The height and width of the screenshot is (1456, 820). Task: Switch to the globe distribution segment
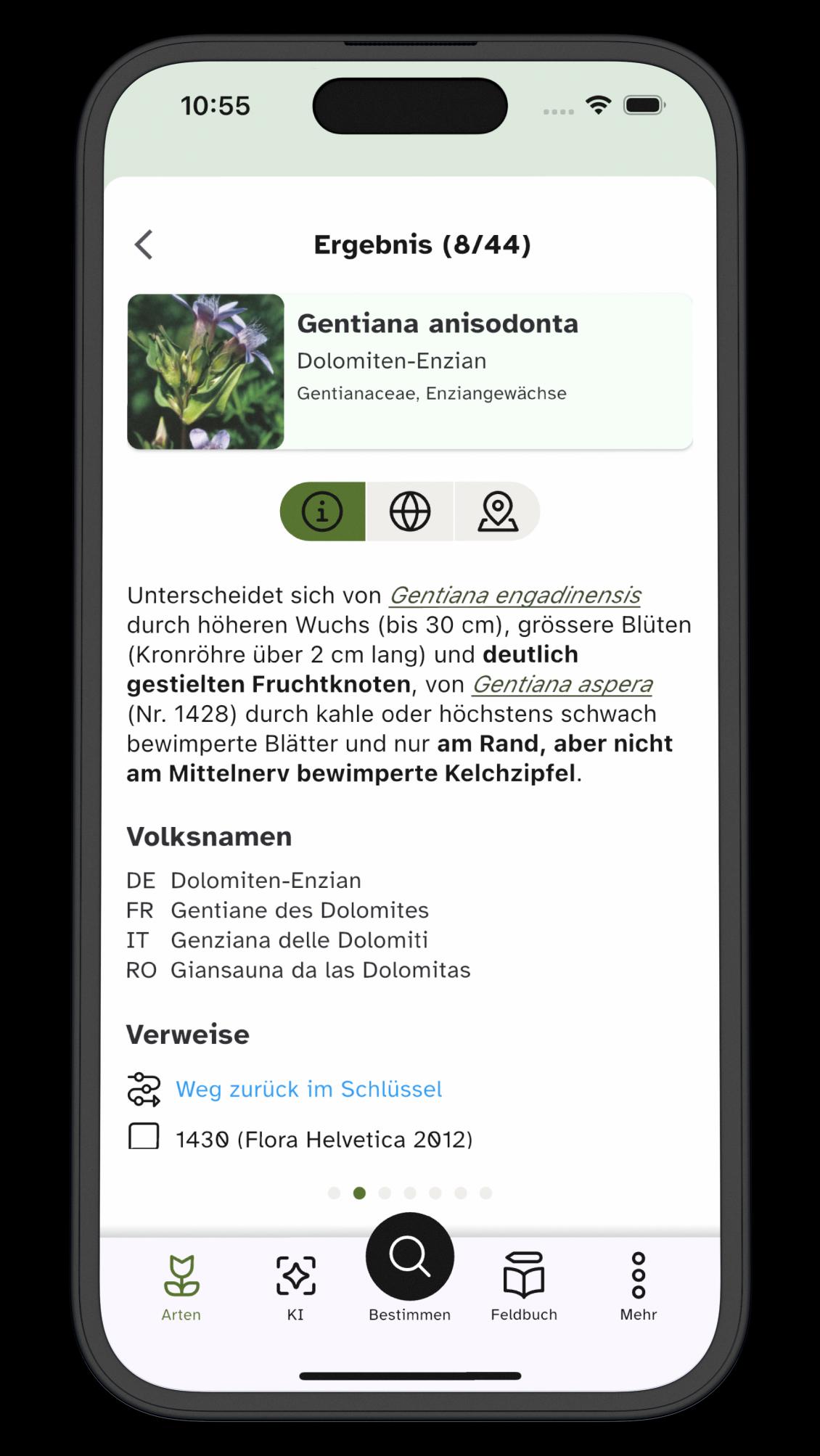[410, 511]
